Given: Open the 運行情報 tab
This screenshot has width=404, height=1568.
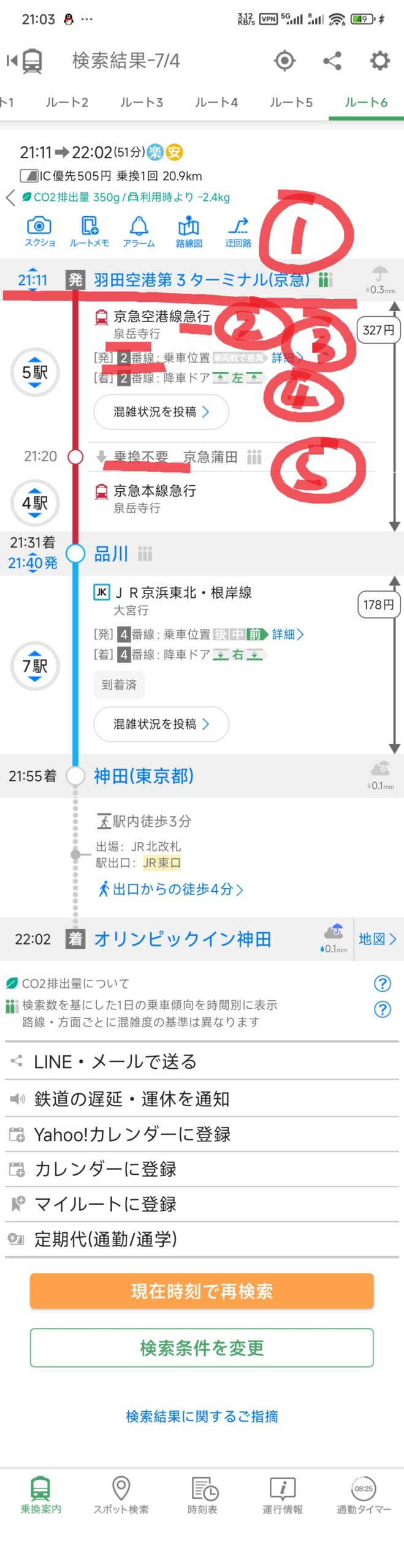Looking at the screenshot, I should (x=283, y=1494).
